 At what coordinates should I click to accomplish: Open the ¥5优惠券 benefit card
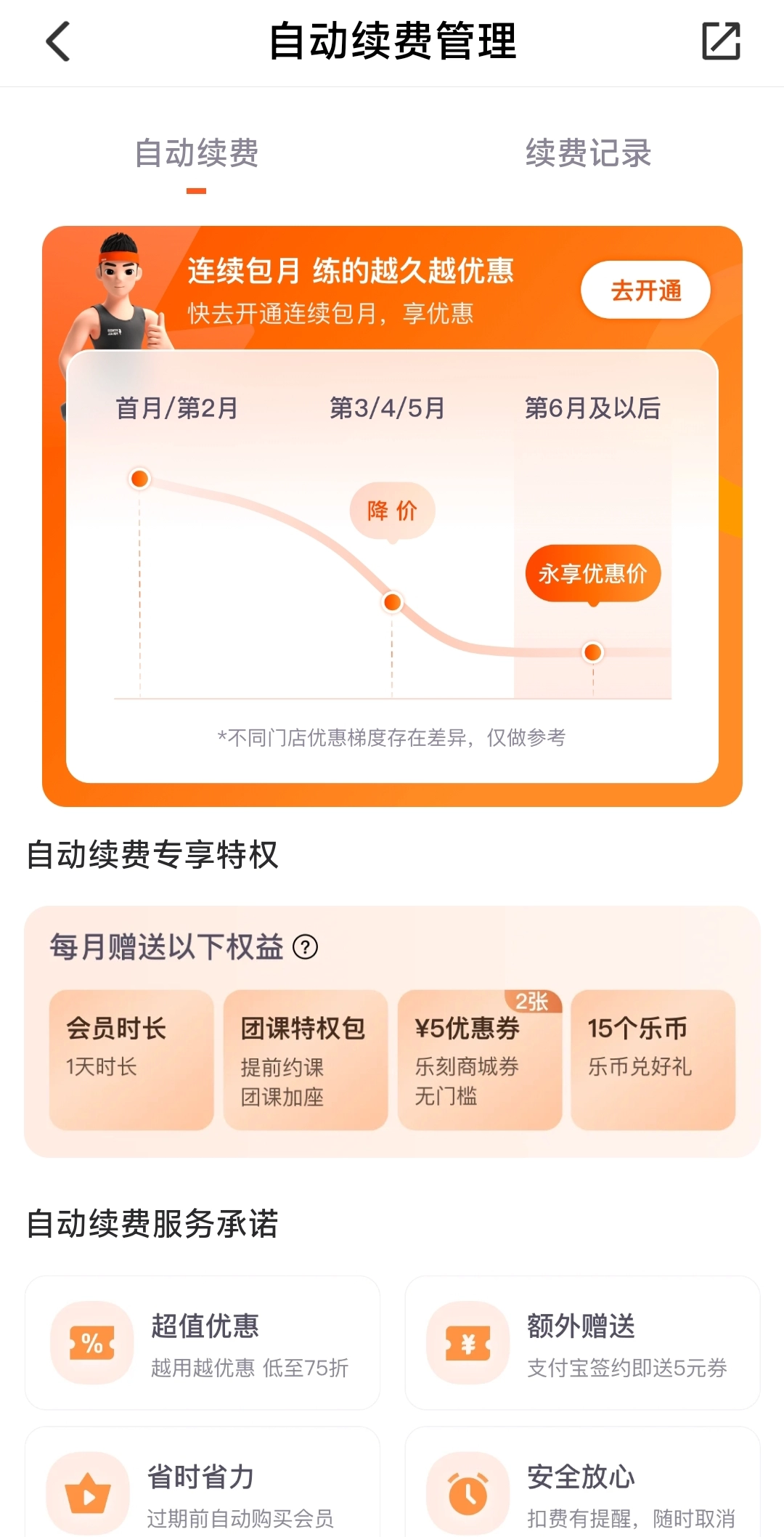click(x=479, y=1059)
